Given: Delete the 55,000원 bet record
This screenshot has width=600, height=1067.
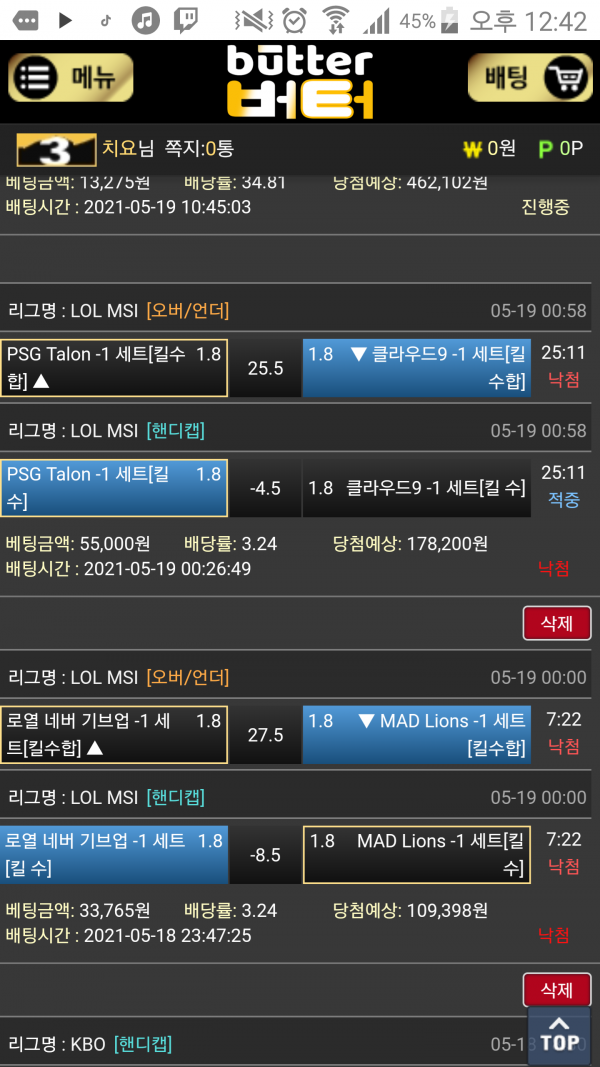Looking at the screenshot, I should click(x=556, y=623).
